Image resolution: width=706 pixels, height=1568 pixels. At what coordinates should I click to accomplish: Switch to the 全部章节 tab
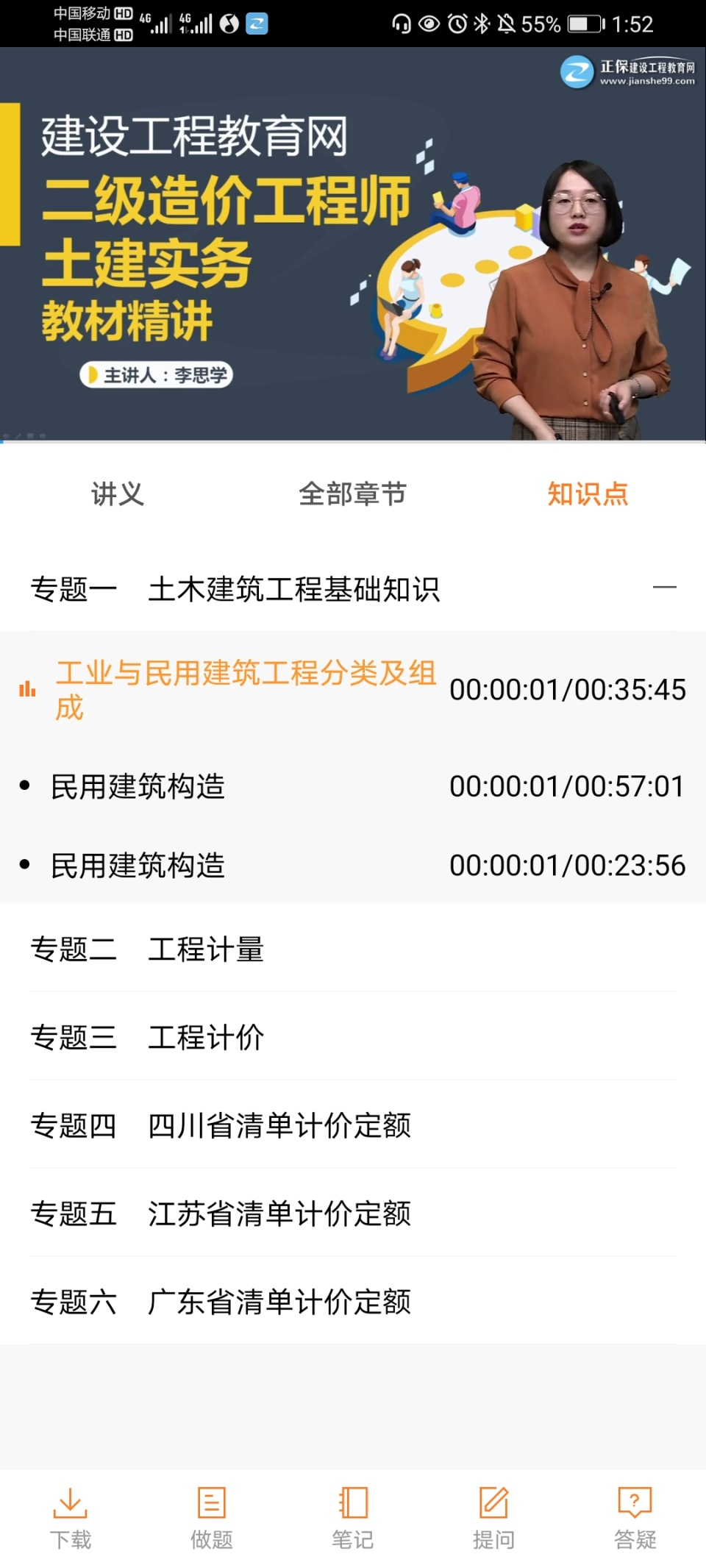(x=352, y=494)
